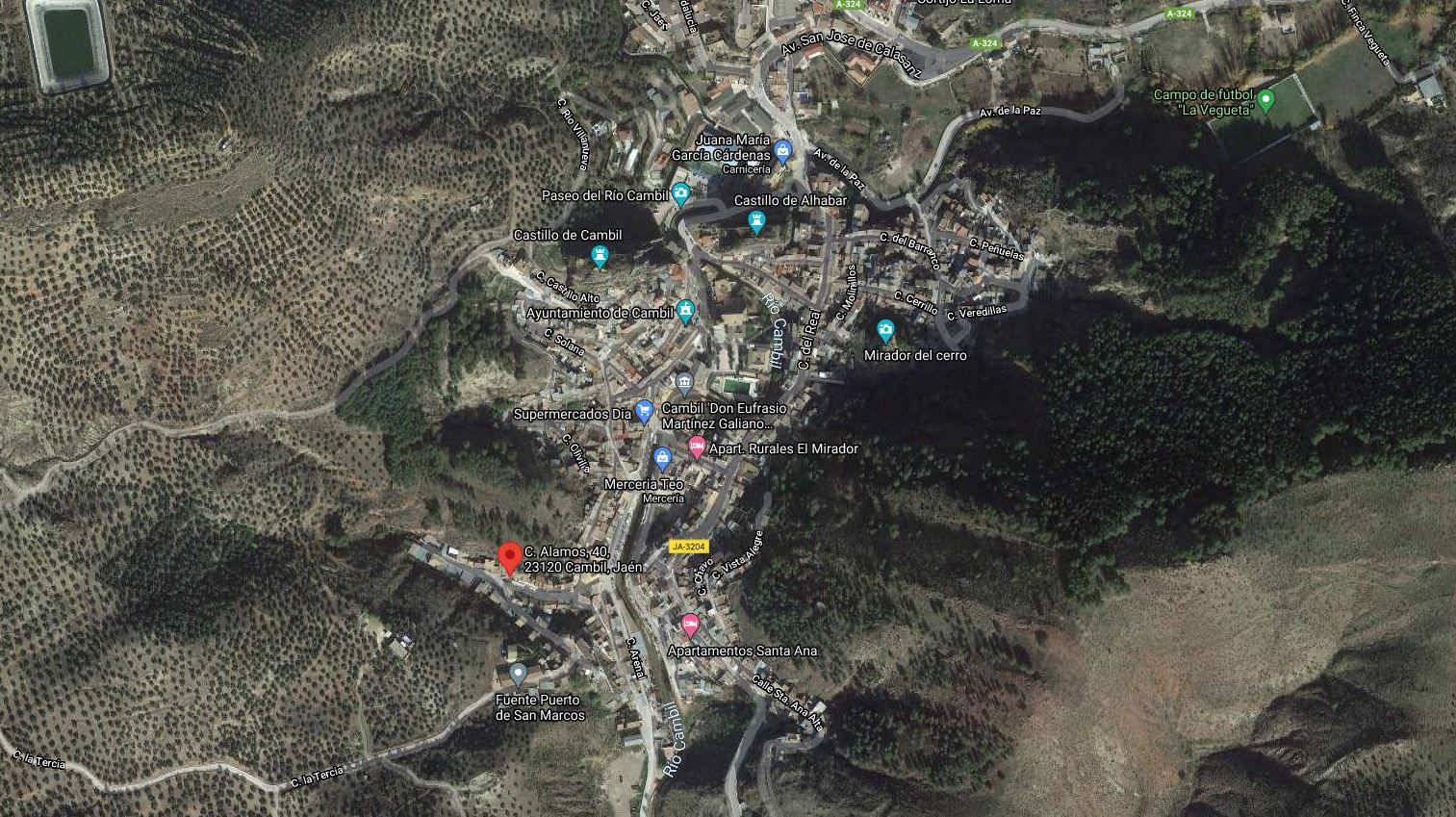Select the red C. Alamos, 40 location pin

tap(510, 558)
